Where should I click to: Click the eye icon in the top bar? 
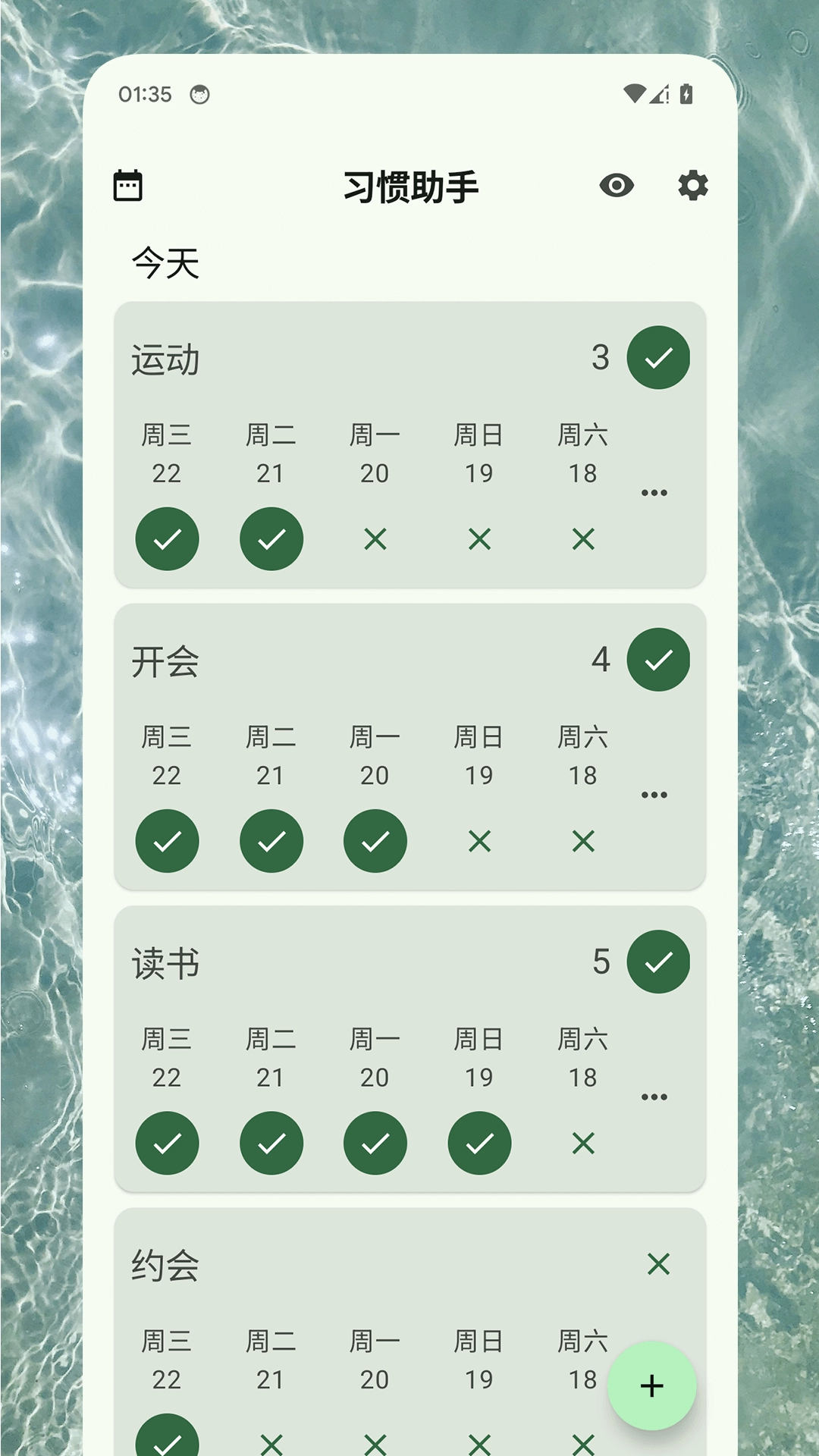tap(616, 185)
